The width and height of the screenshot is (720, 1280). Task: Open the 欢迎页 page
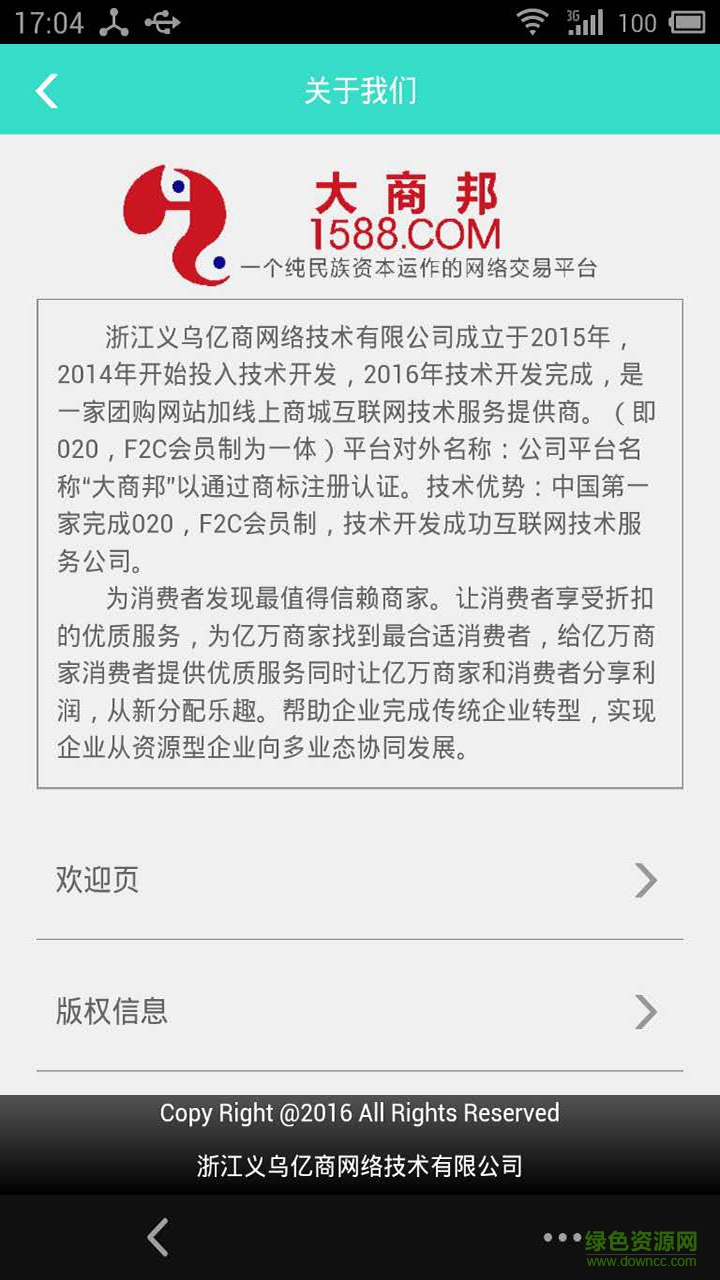(96, 880)
